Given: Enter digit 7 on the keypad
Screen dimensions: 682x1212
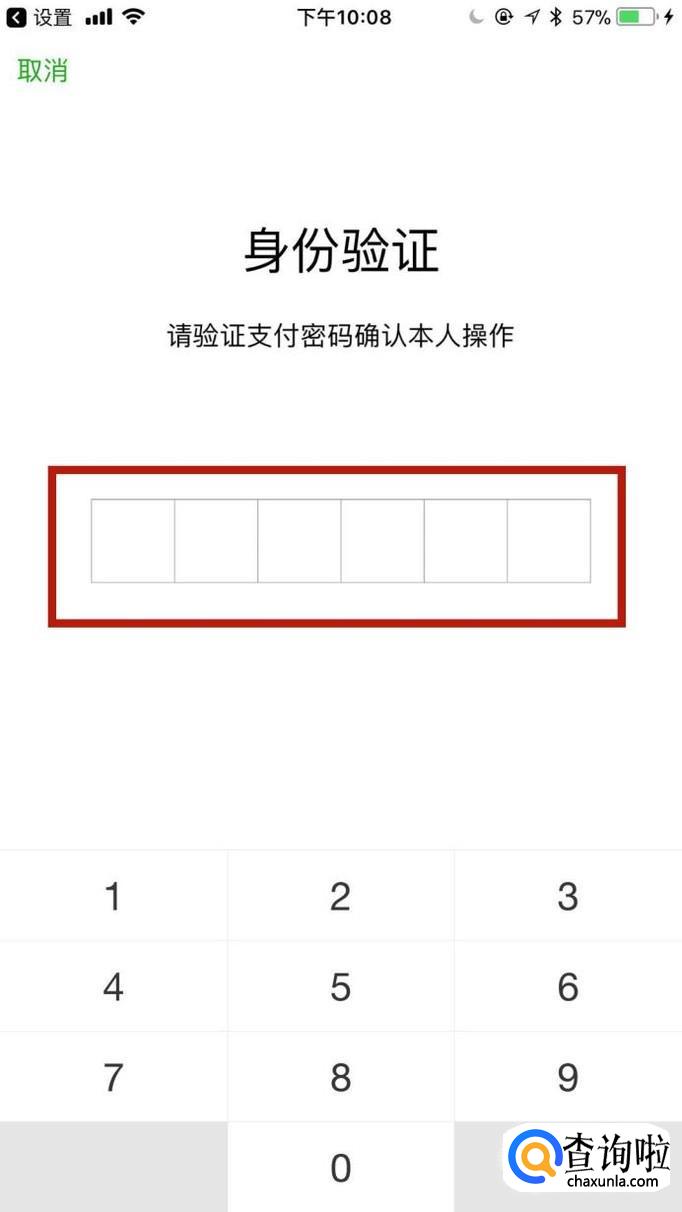Looking at the screenshot, I should click(113, 1077).
